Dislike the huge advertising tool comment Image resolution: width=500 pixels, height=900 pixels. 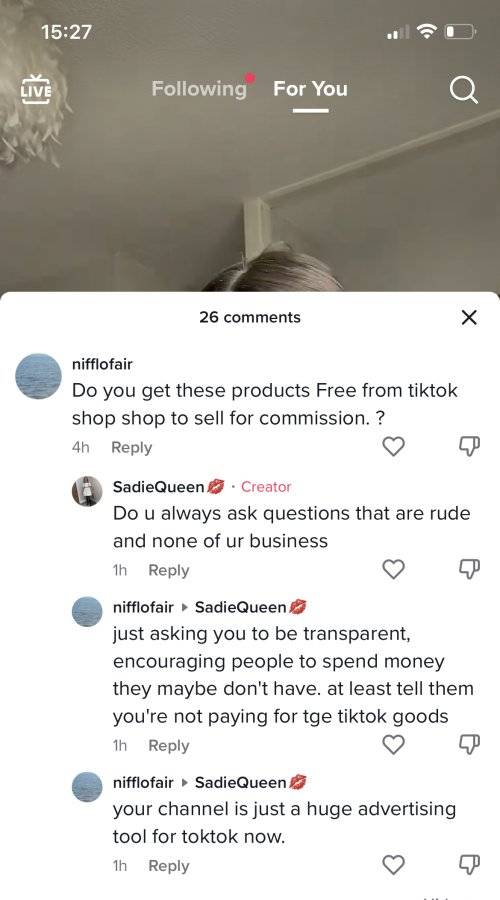pos(469,864)
